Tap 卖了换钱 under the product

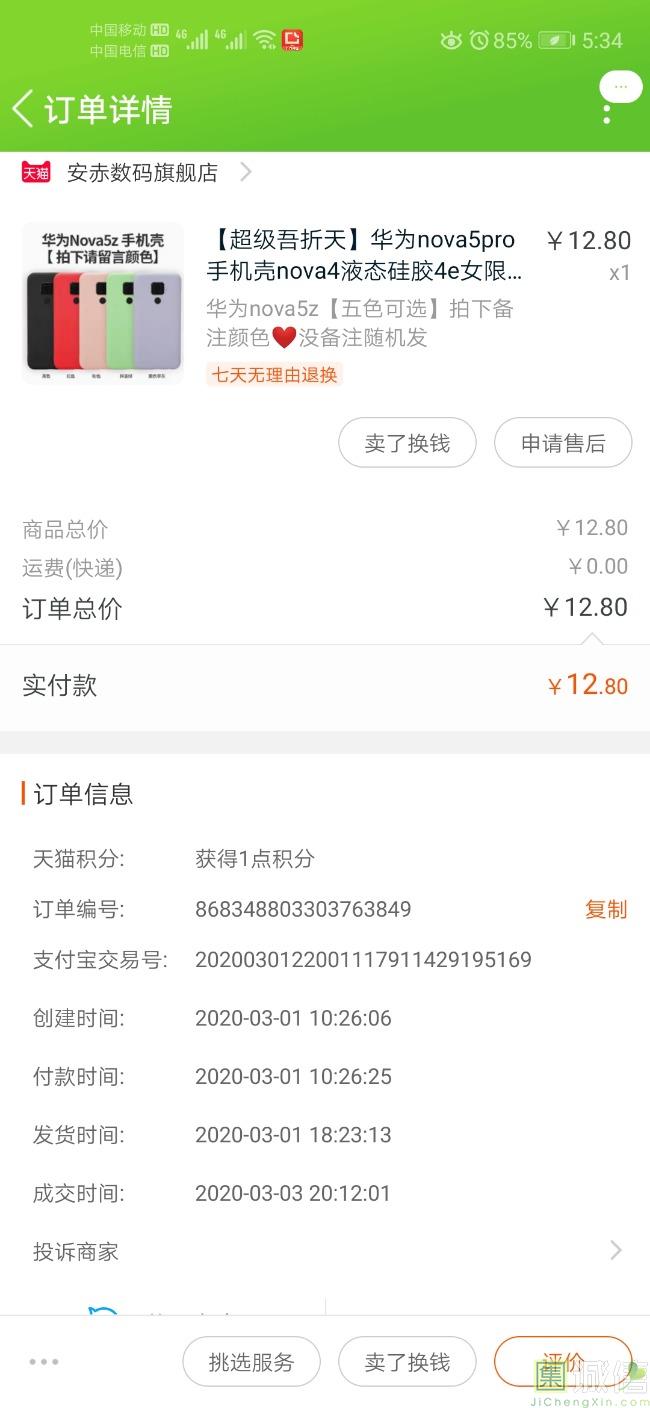[x=407, y=443]
